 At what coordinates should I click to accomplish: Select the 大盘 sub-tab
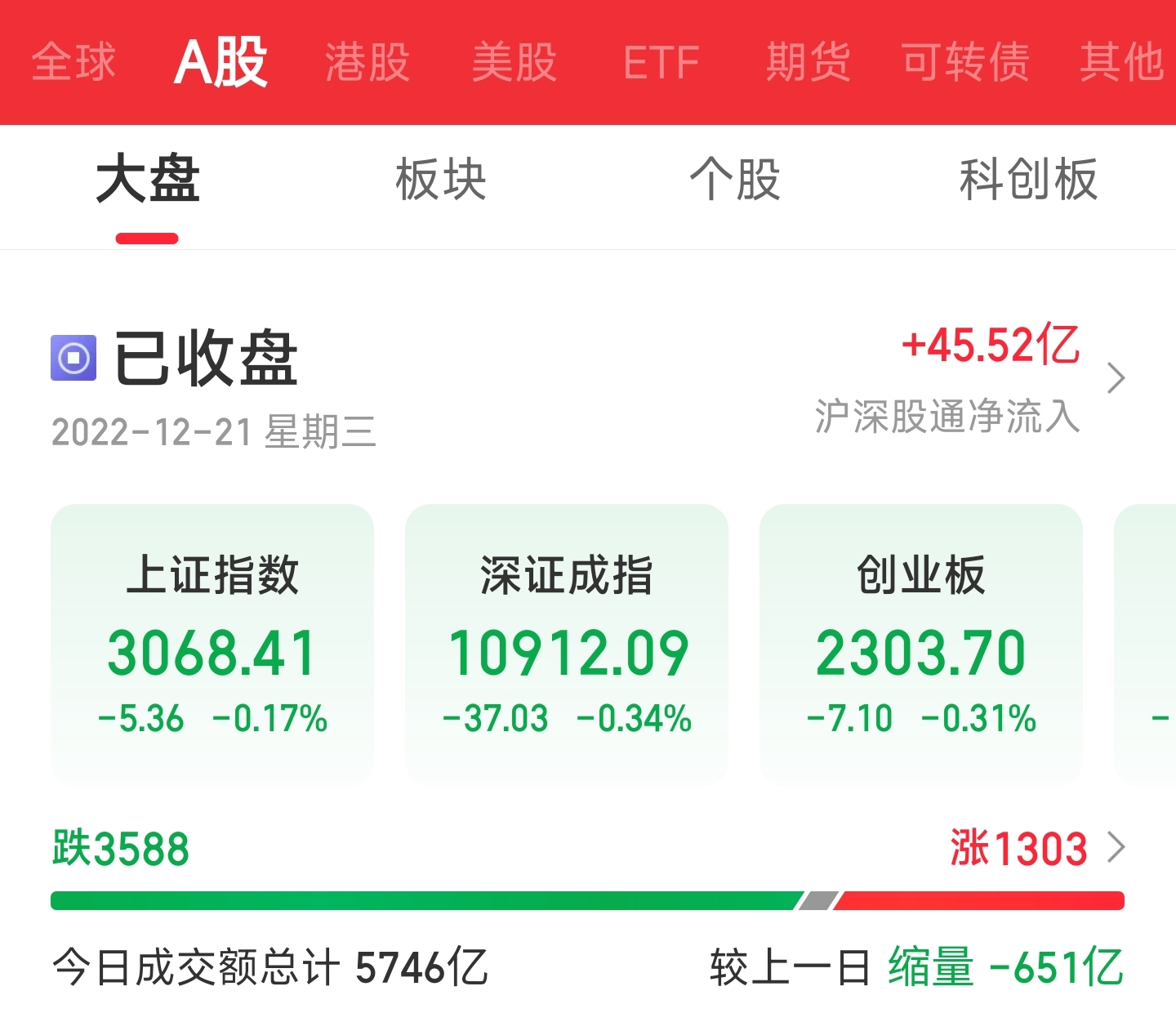[148, 180]
